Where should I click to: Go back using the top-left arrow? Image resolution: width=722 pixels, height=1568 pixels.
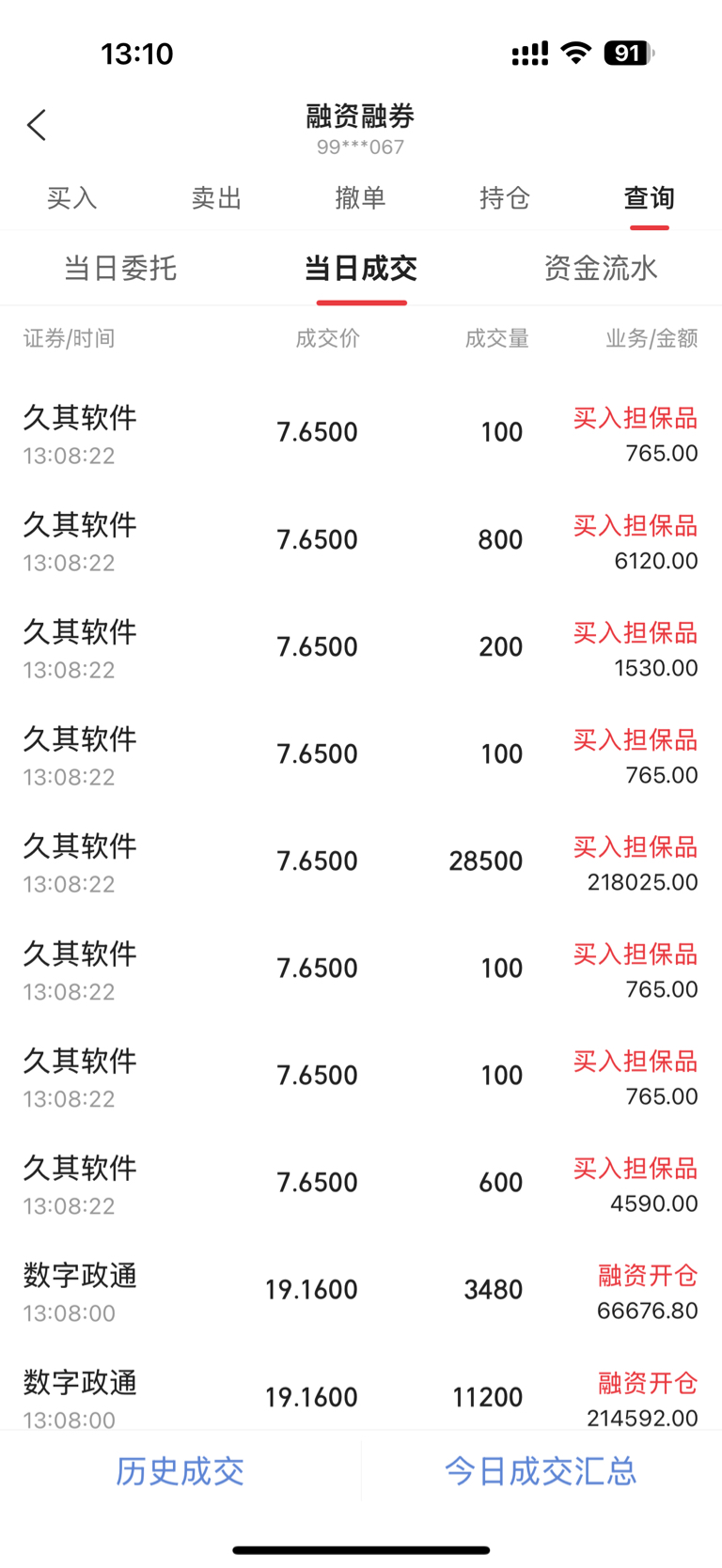[37, 125]
